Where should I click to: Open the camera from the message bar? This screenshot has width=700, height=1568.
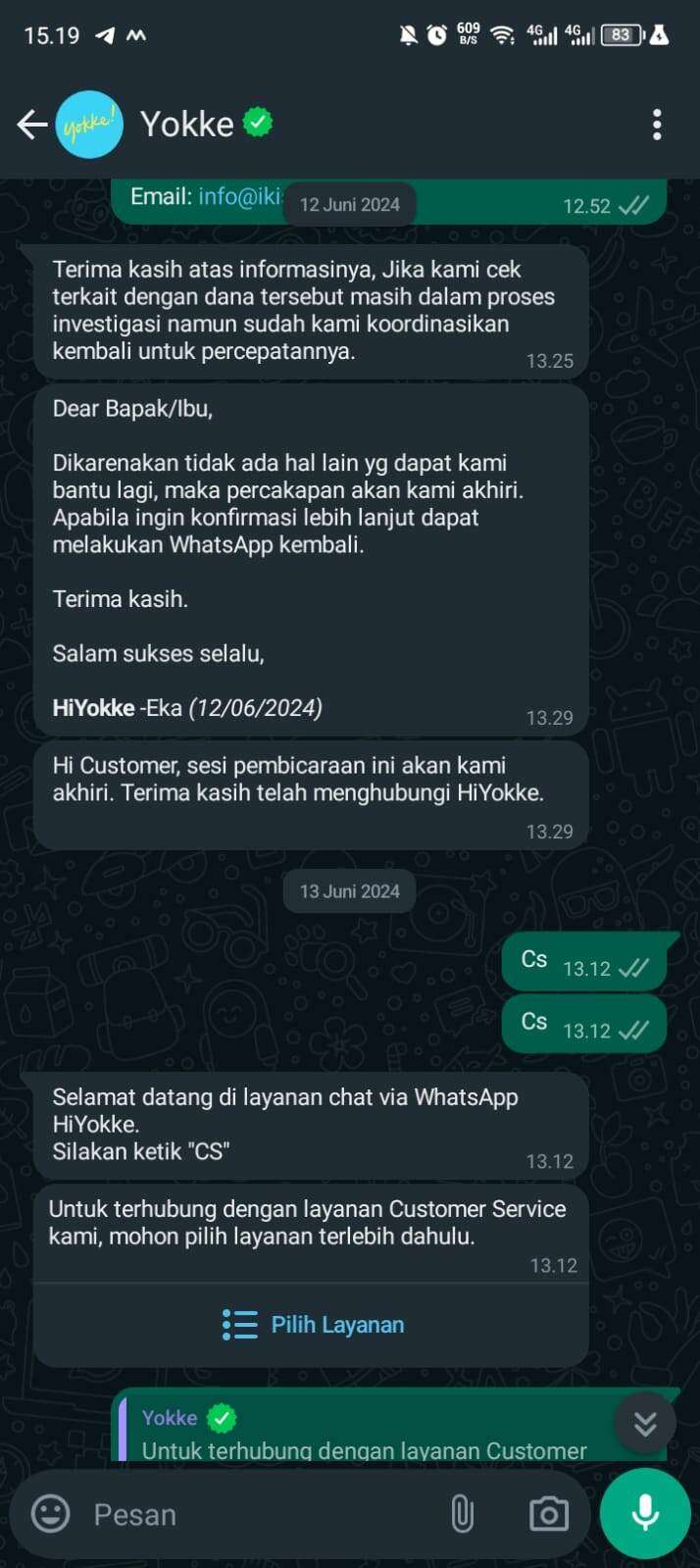click(548, 1514)
